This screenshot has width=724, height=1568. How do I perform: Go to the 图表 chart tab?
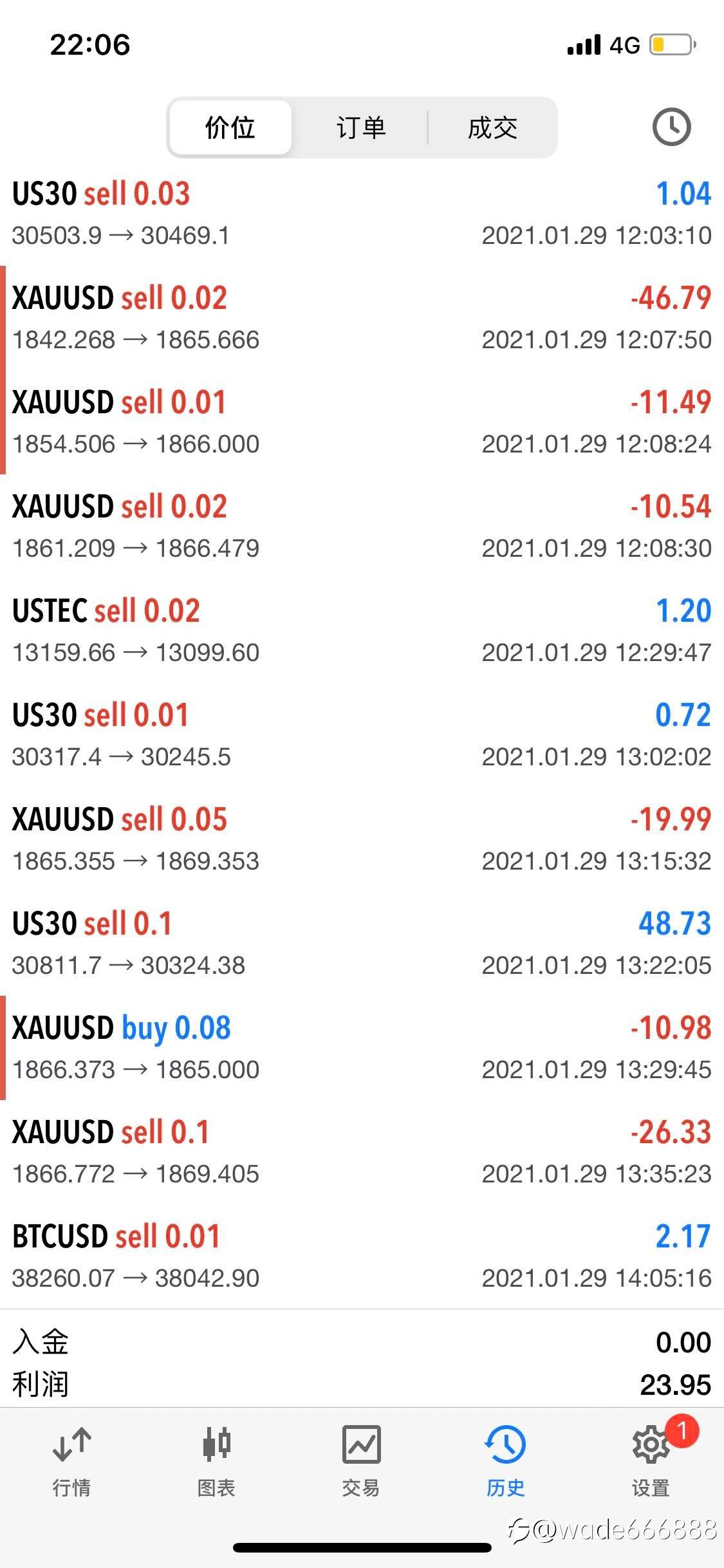point(216,1461)
